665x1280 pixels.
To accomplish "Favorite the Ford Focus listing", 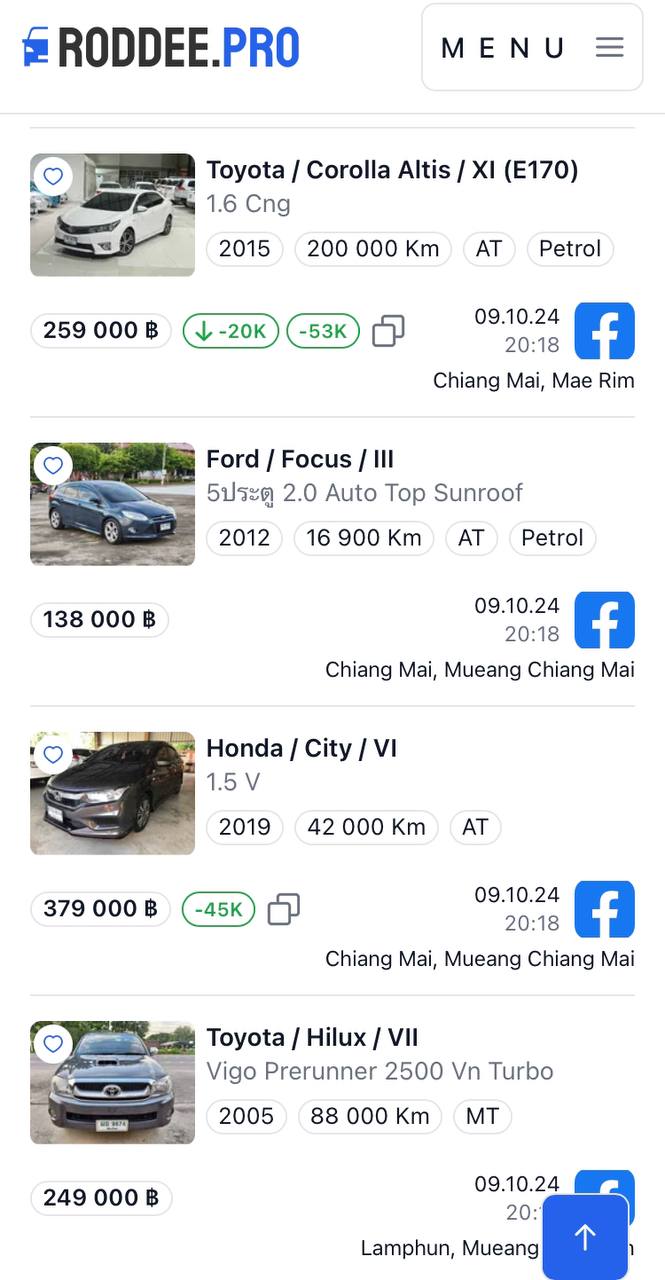I will pyautogui.click(x=53, y=466).
